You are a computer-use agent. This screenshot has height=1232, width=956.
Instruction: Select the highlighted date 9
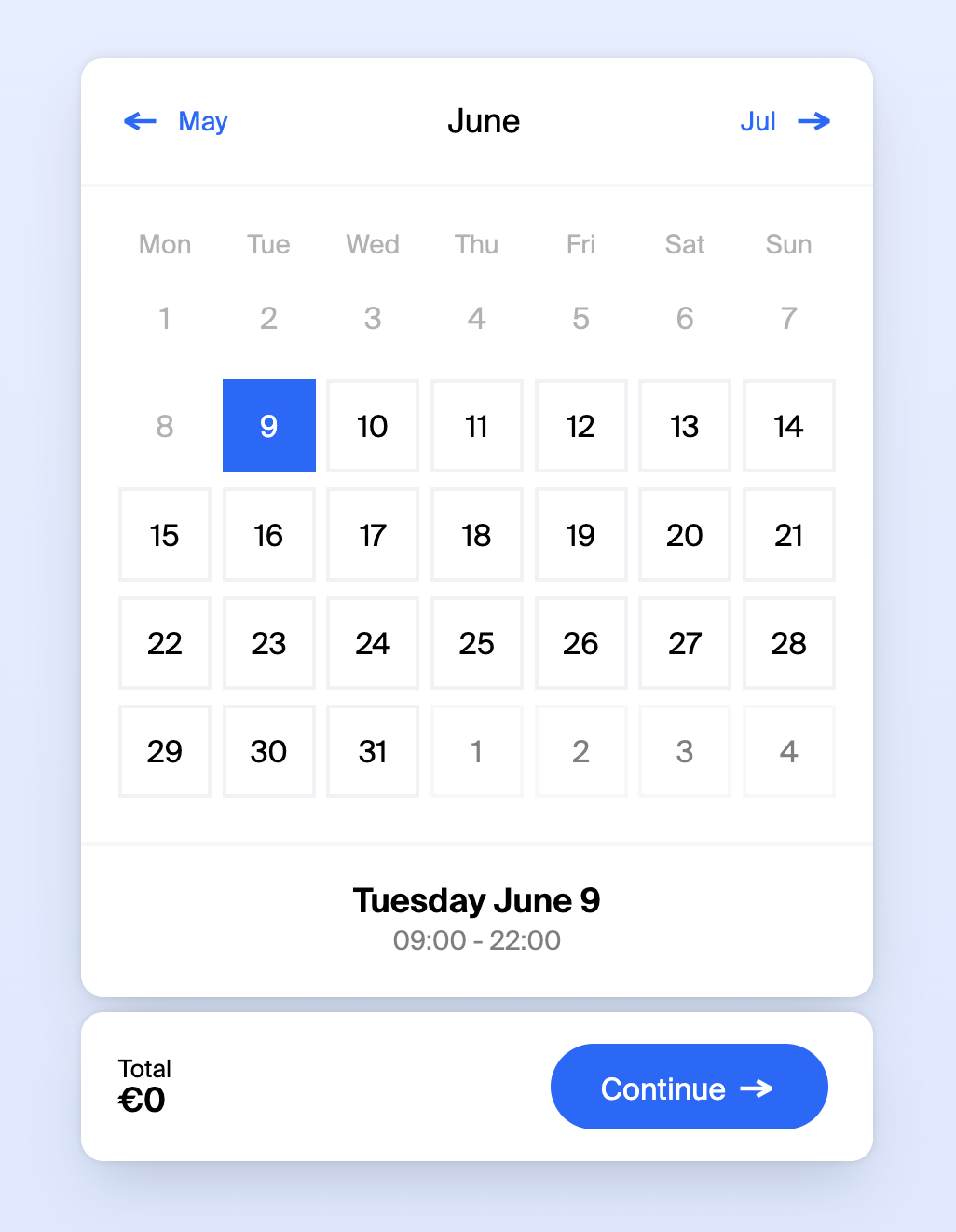click(x=268, y=426)
